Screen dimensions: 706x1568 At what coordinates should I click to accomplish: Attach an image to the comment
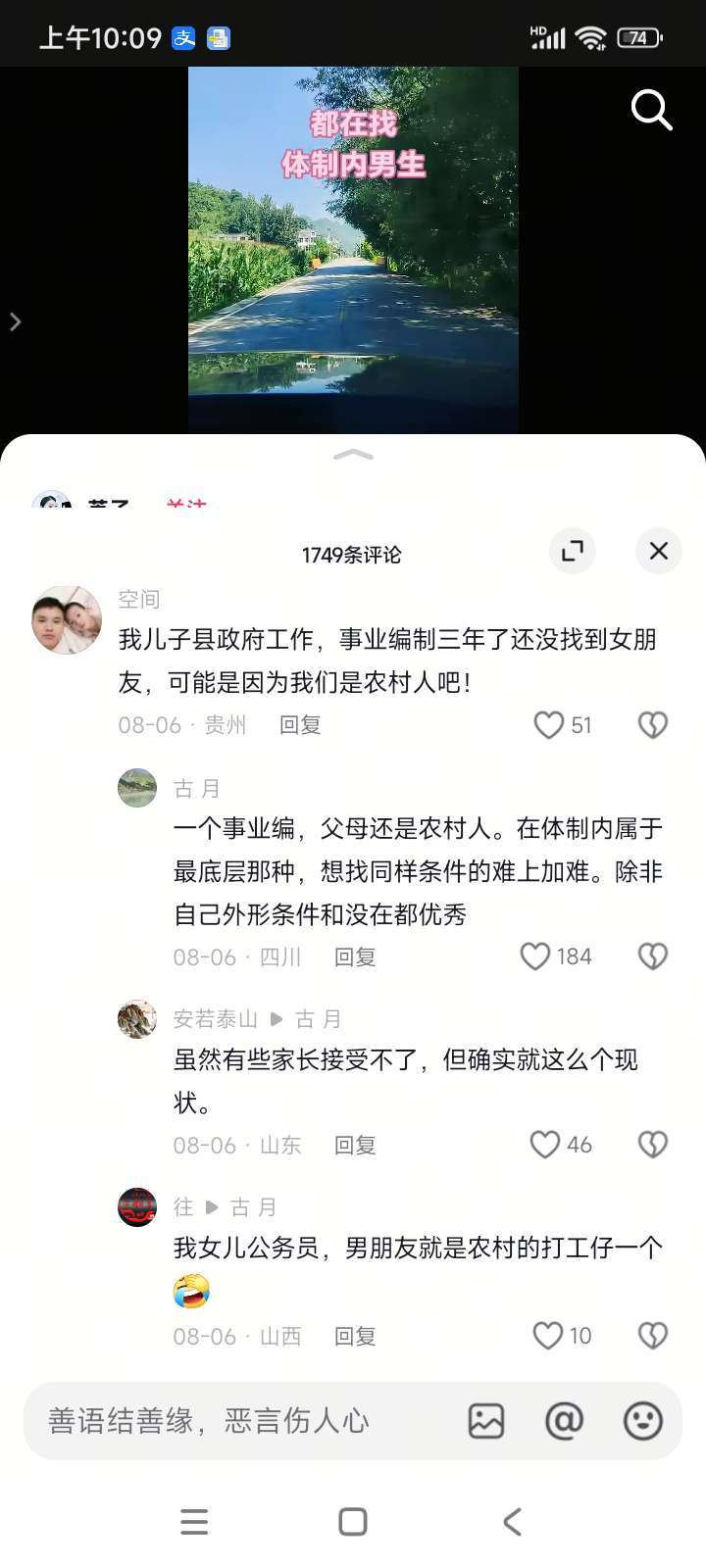[486, 1421]
